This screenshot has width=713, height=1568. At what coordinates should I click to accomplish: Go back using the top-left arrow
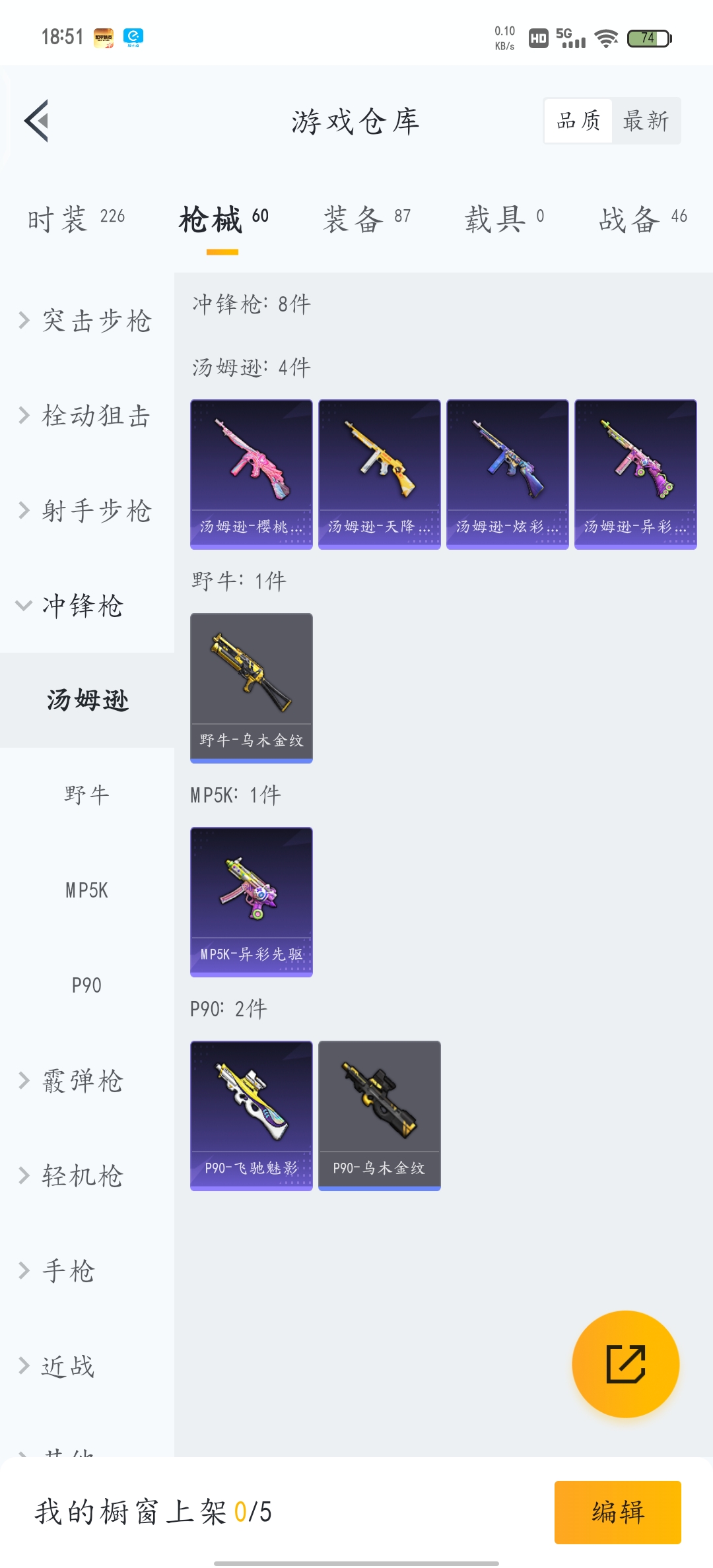(x=37, y=121)
